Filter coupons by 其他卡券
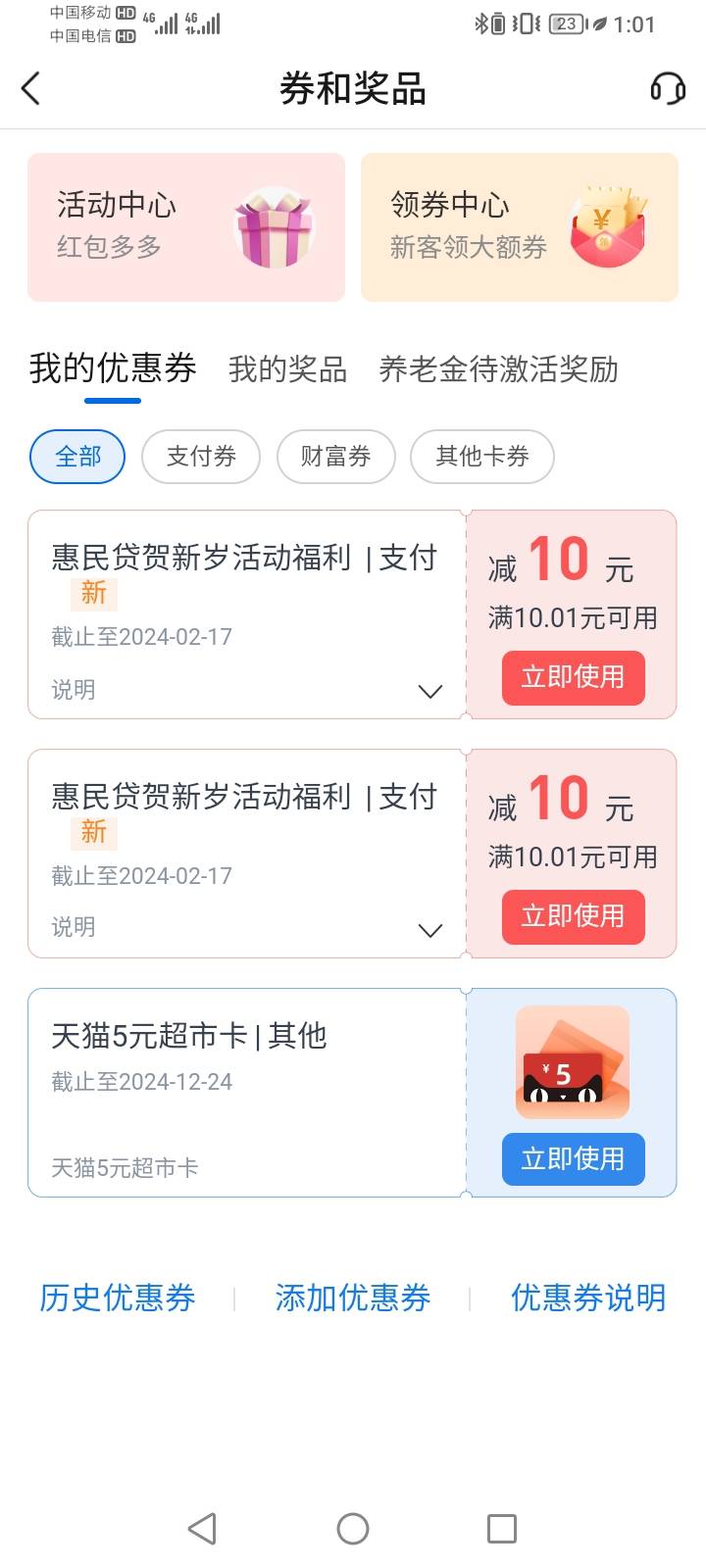This screenshot has height=1568, width=706. pos(482,457)
